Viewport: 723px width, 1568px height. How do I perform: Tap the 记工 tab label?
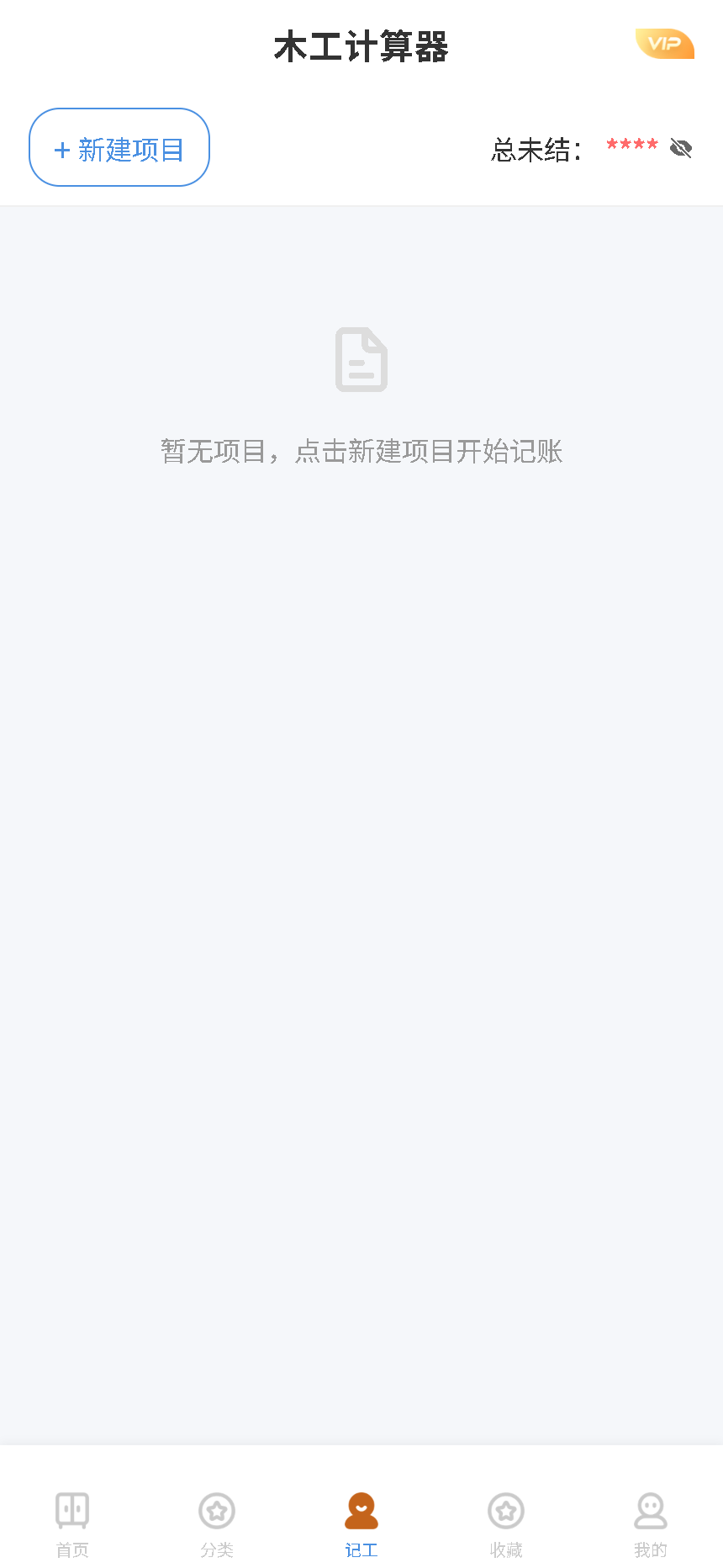coord(361,1549)
